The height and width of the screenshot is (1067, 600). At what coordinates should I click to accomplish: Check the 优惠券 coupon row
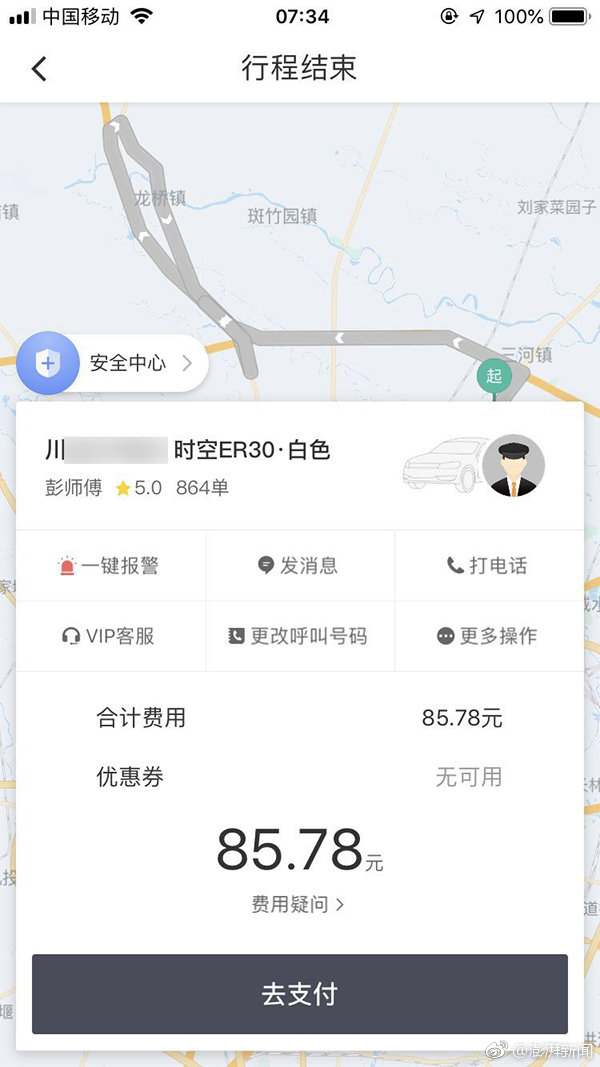[x=300, y=777]
